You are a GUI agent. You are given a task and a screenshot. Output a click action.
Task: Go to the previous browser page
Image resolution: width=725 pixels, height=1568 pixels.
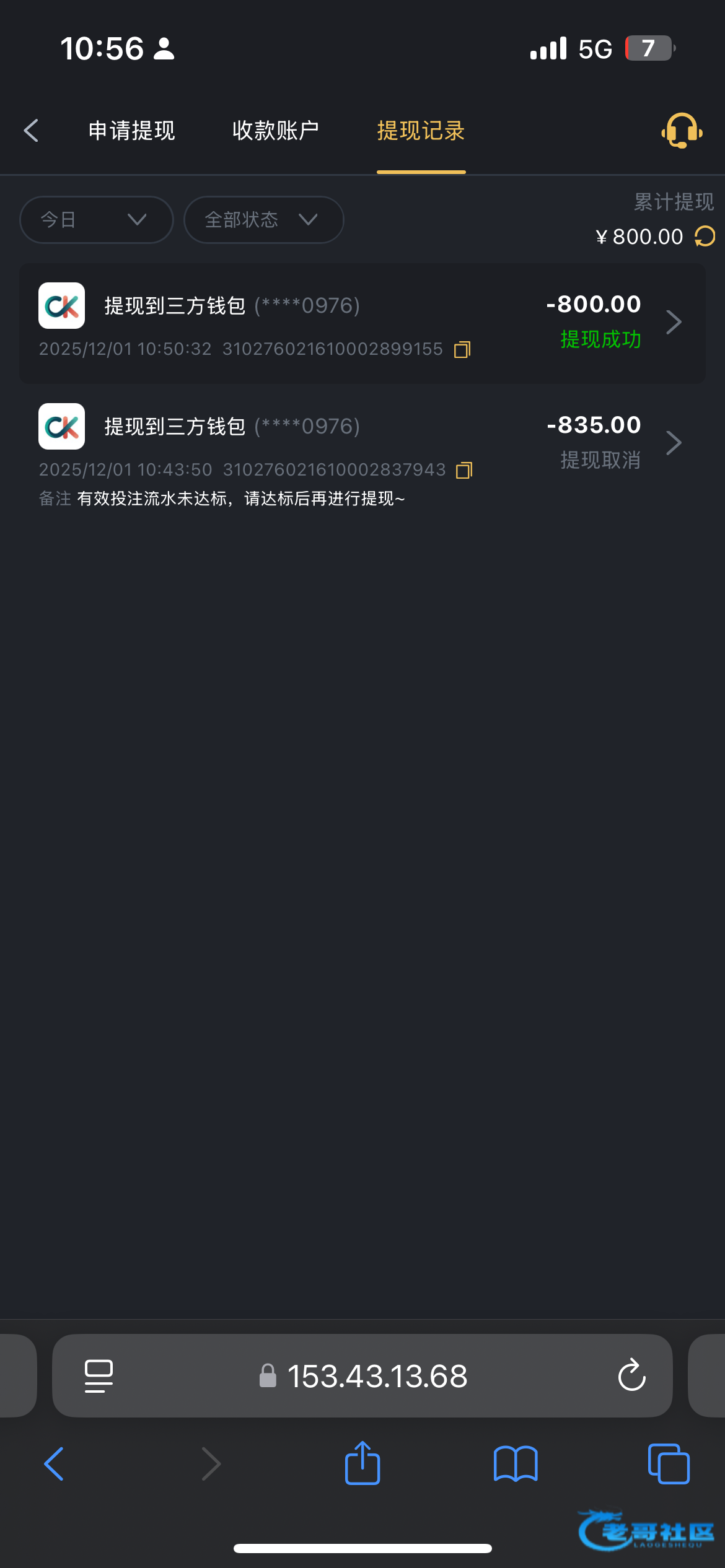tap(55, 1464)
